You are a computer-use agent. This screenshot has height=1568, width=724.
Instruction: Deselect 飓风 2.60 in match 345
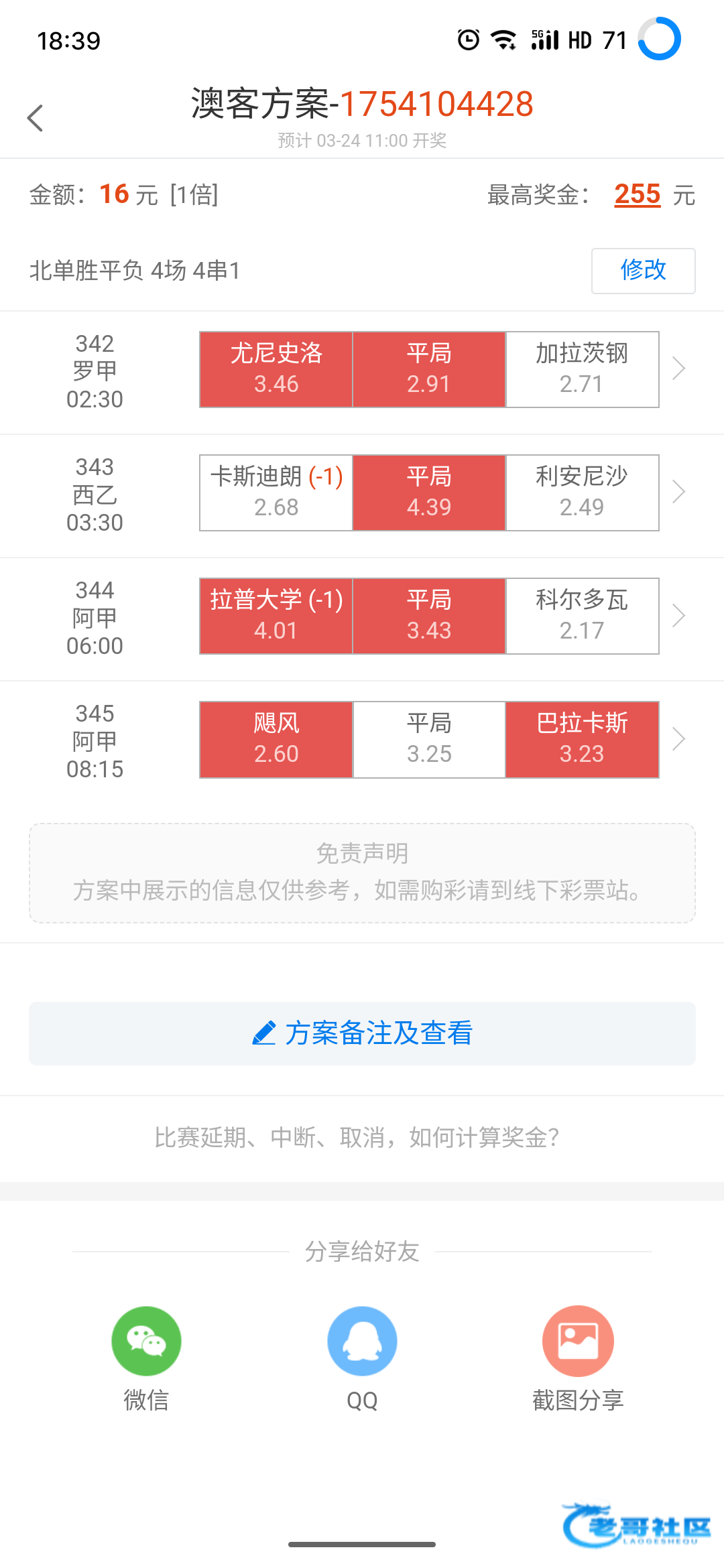(276, 739)
